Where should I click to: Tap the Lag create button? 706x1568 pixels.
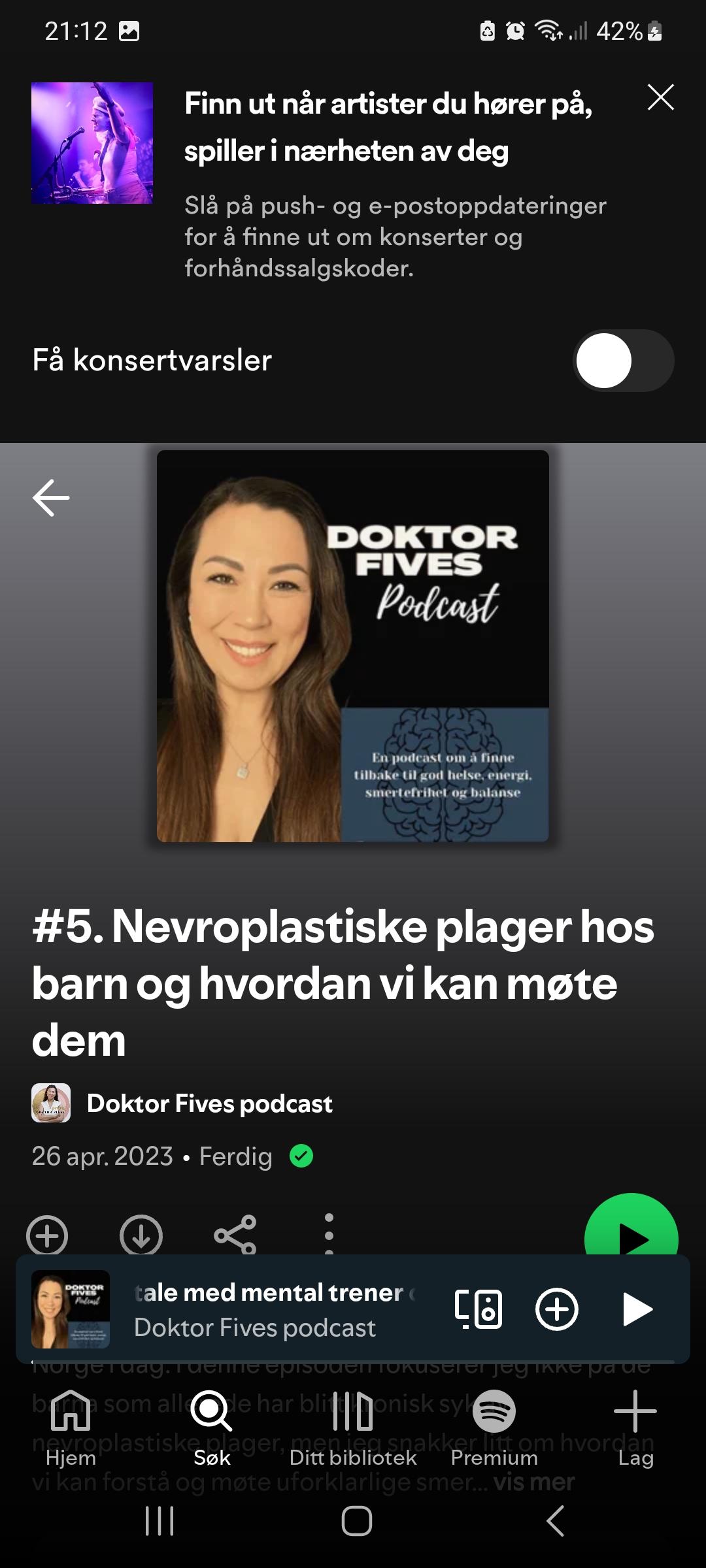[635, 1427]
